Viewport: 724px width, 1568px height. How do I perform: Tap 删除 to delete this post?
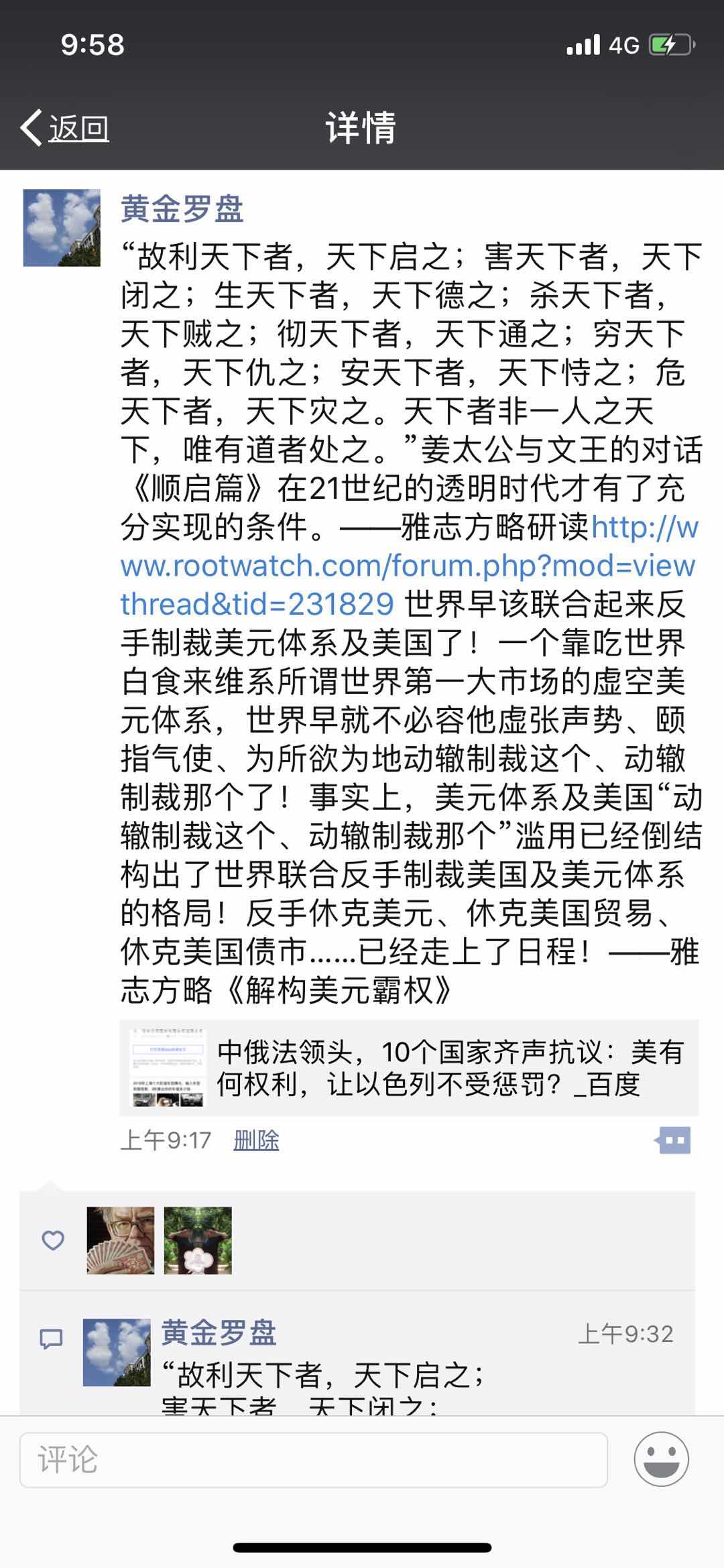(x=256, y=1140)
